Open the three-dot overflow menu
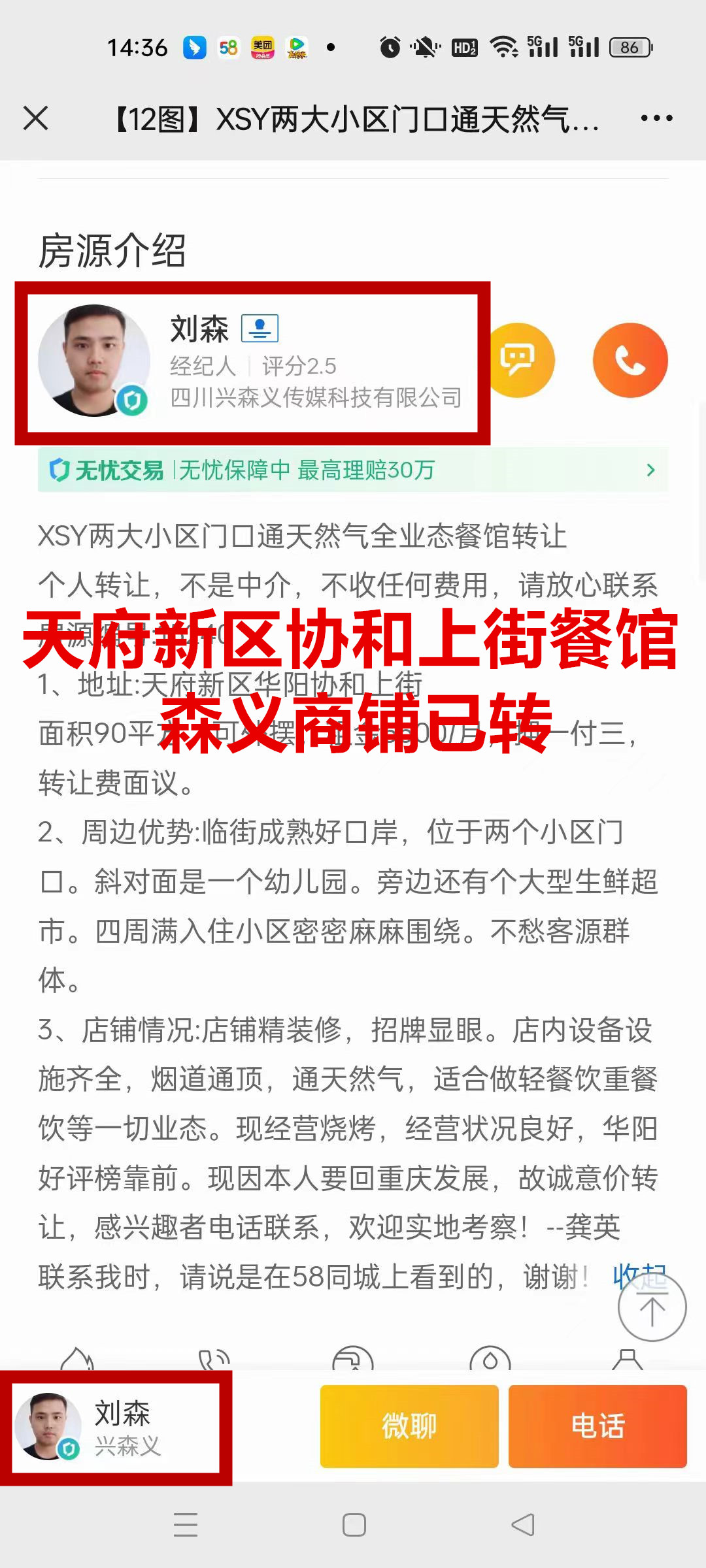Viewport: 706px width, 1568px height. pyautogui.click(x=656, y=118)
